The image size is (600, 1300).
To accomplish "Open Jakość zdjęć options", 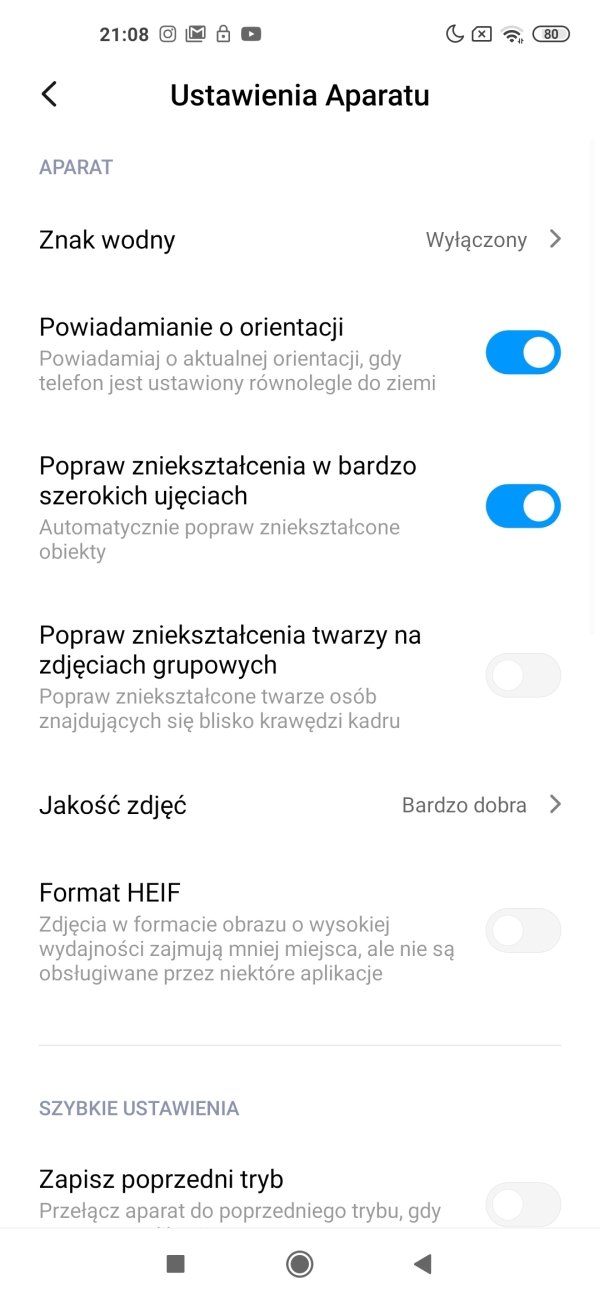I will click(x=300, y=805).
